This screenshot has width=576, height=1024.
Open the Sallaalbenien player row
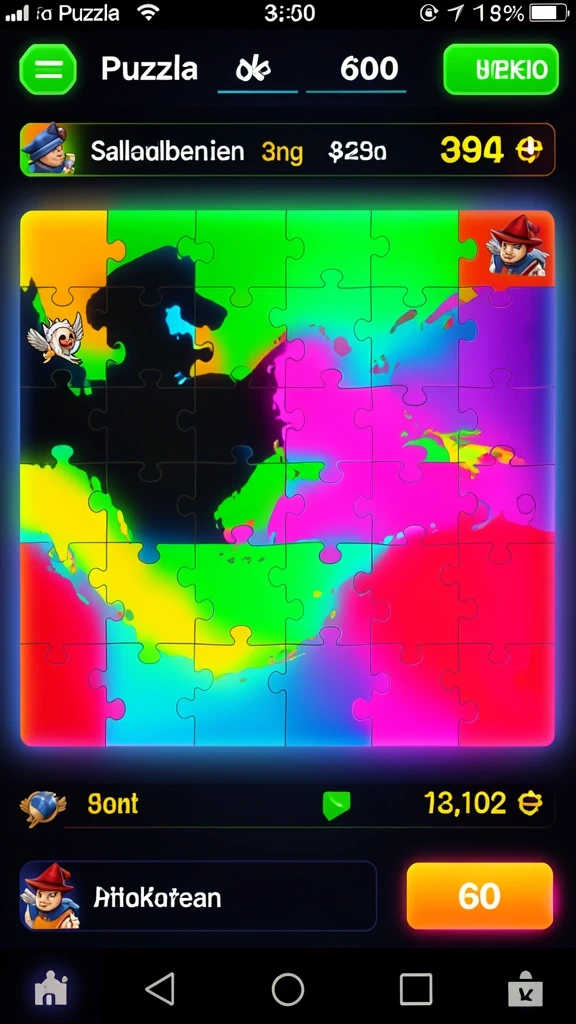[x=287, y=150]
